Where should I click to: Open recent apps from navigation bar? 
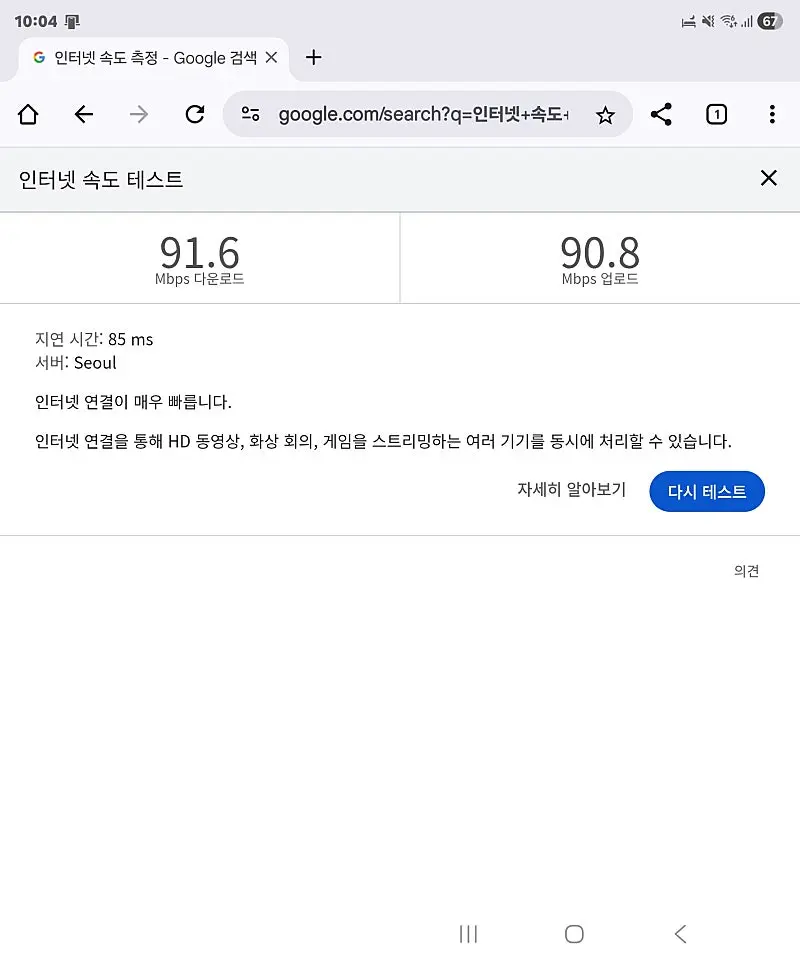(x=468, y=934)
